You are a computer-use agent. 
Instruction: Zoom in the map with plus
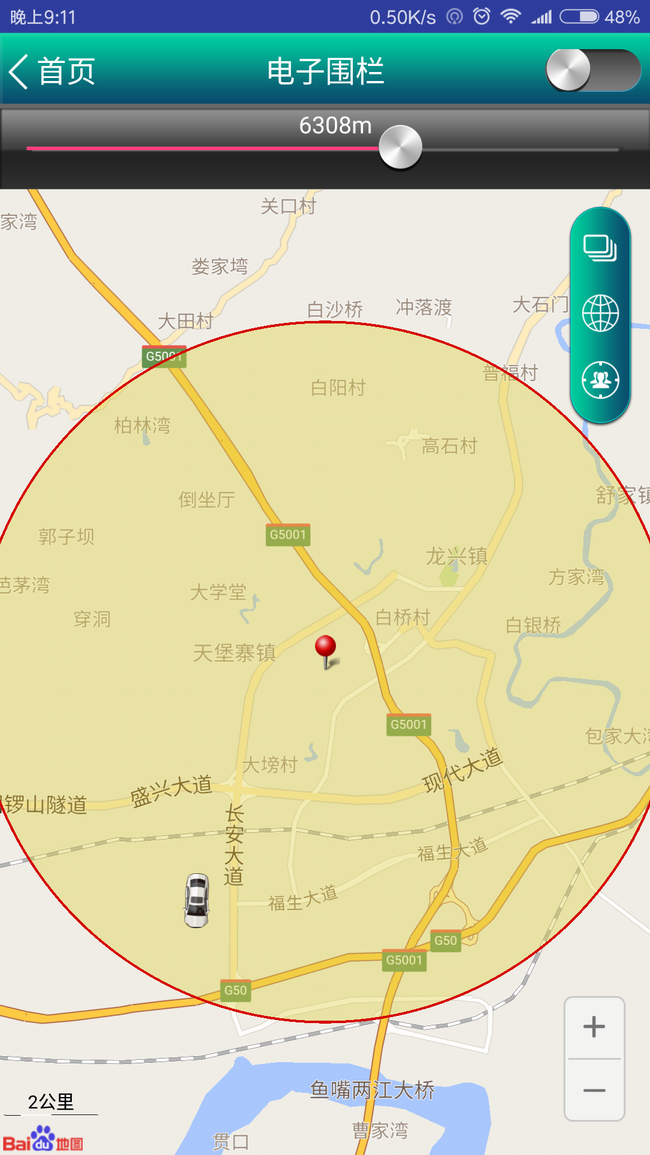pos(594,1027)
